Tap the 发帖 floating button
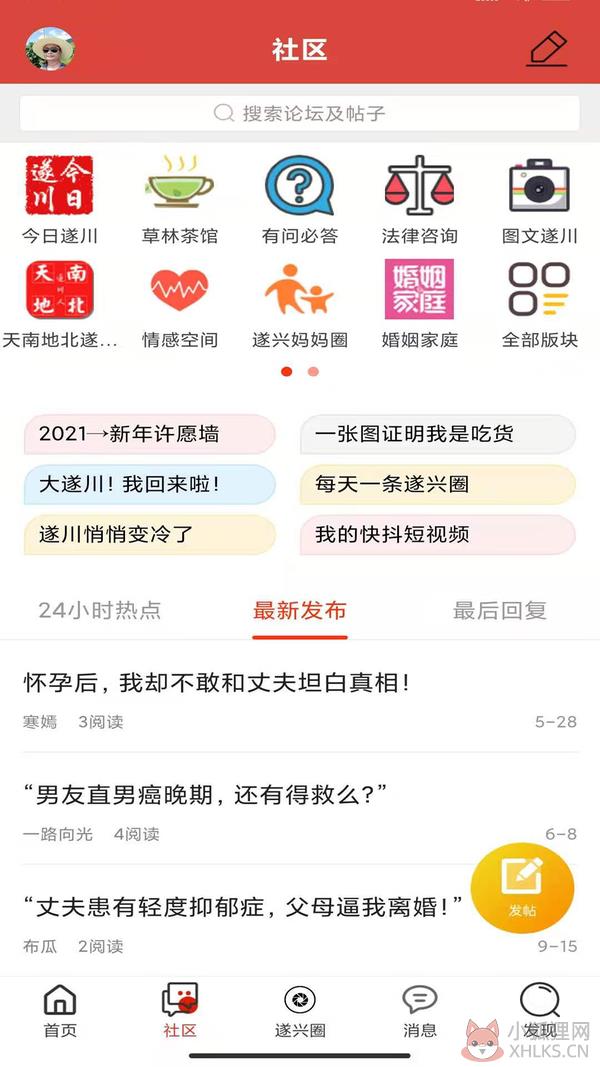 coord(522,888)
